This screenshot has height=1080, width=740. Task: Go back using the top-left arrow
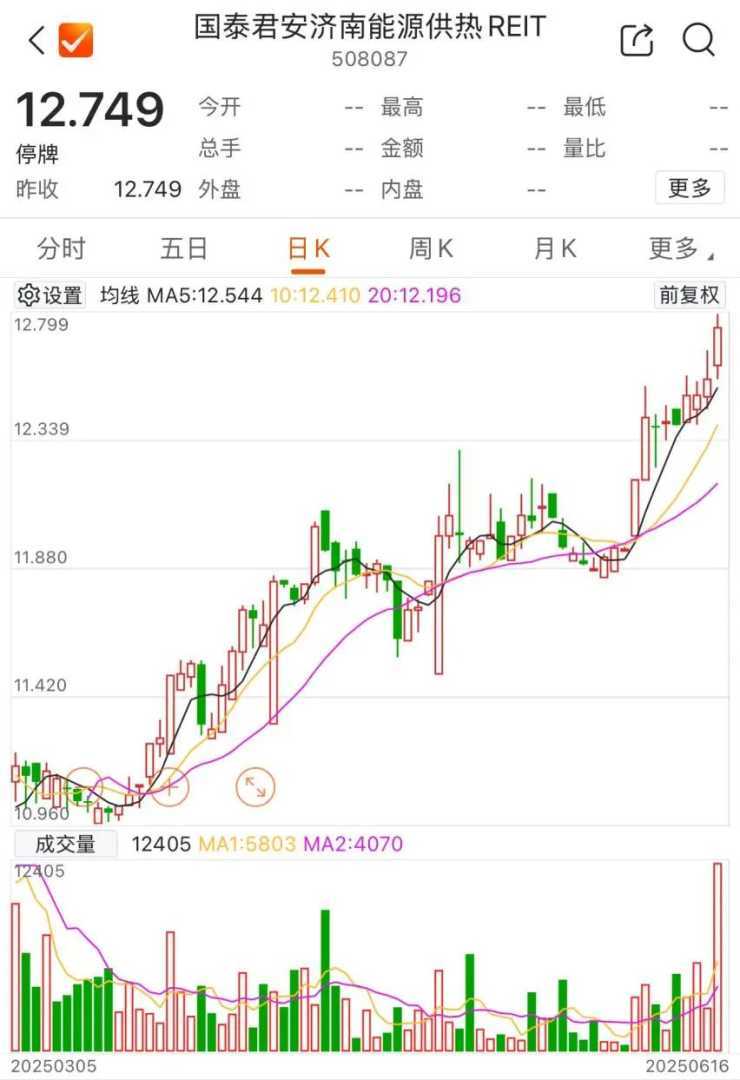pyautogui.click(x=37, y=41)
